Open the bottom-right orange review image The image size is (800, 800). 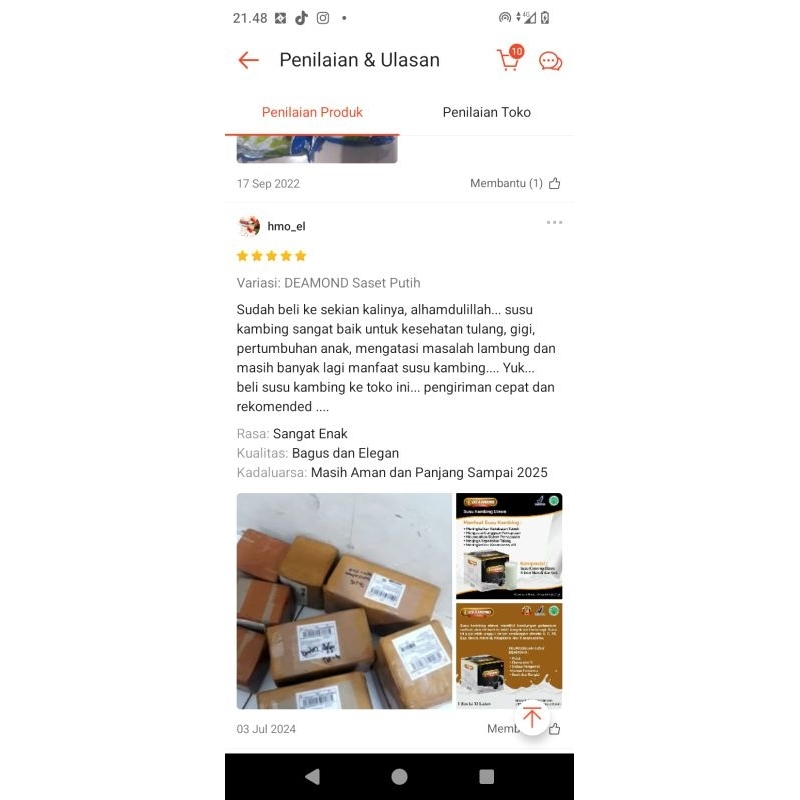click(509, 656)
